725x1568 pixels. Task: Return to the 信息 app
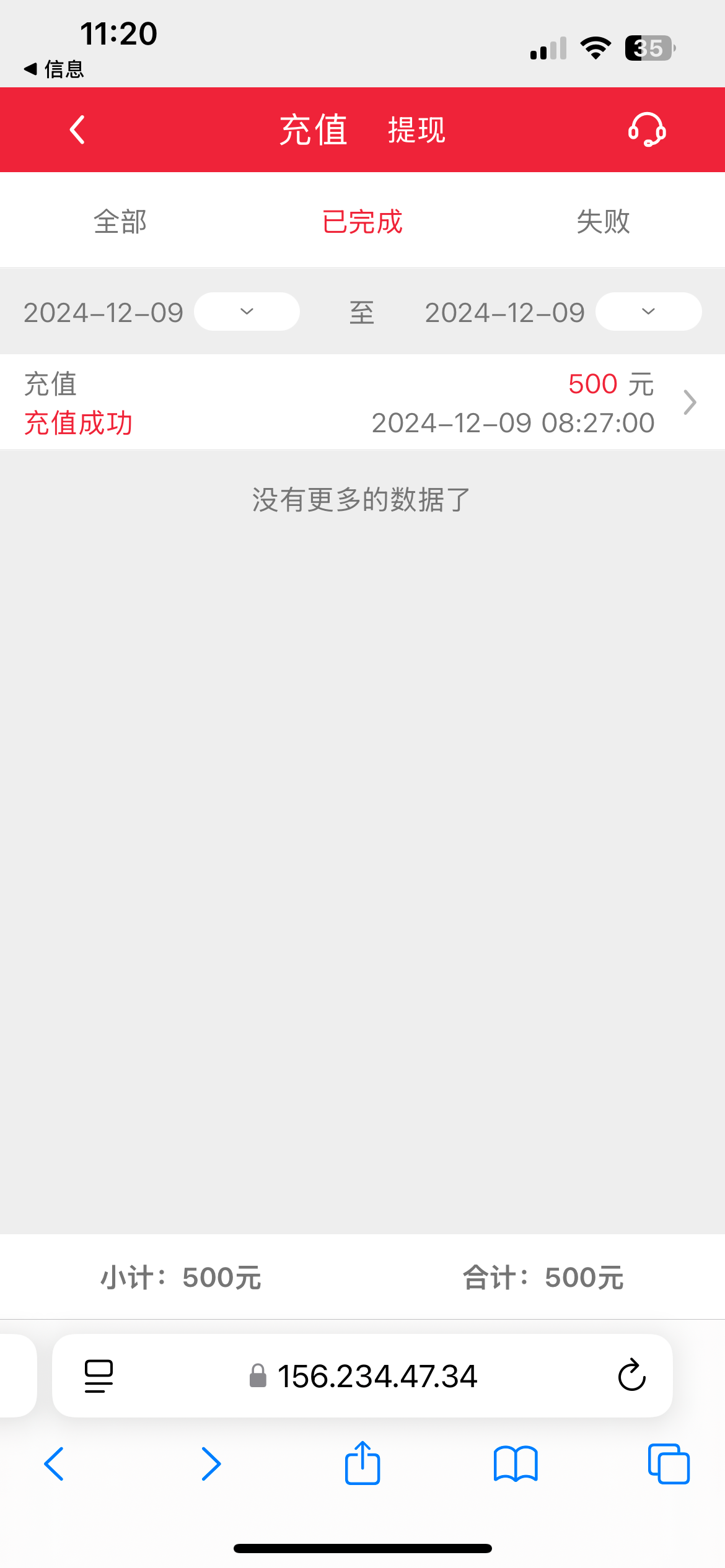[55, 69]
